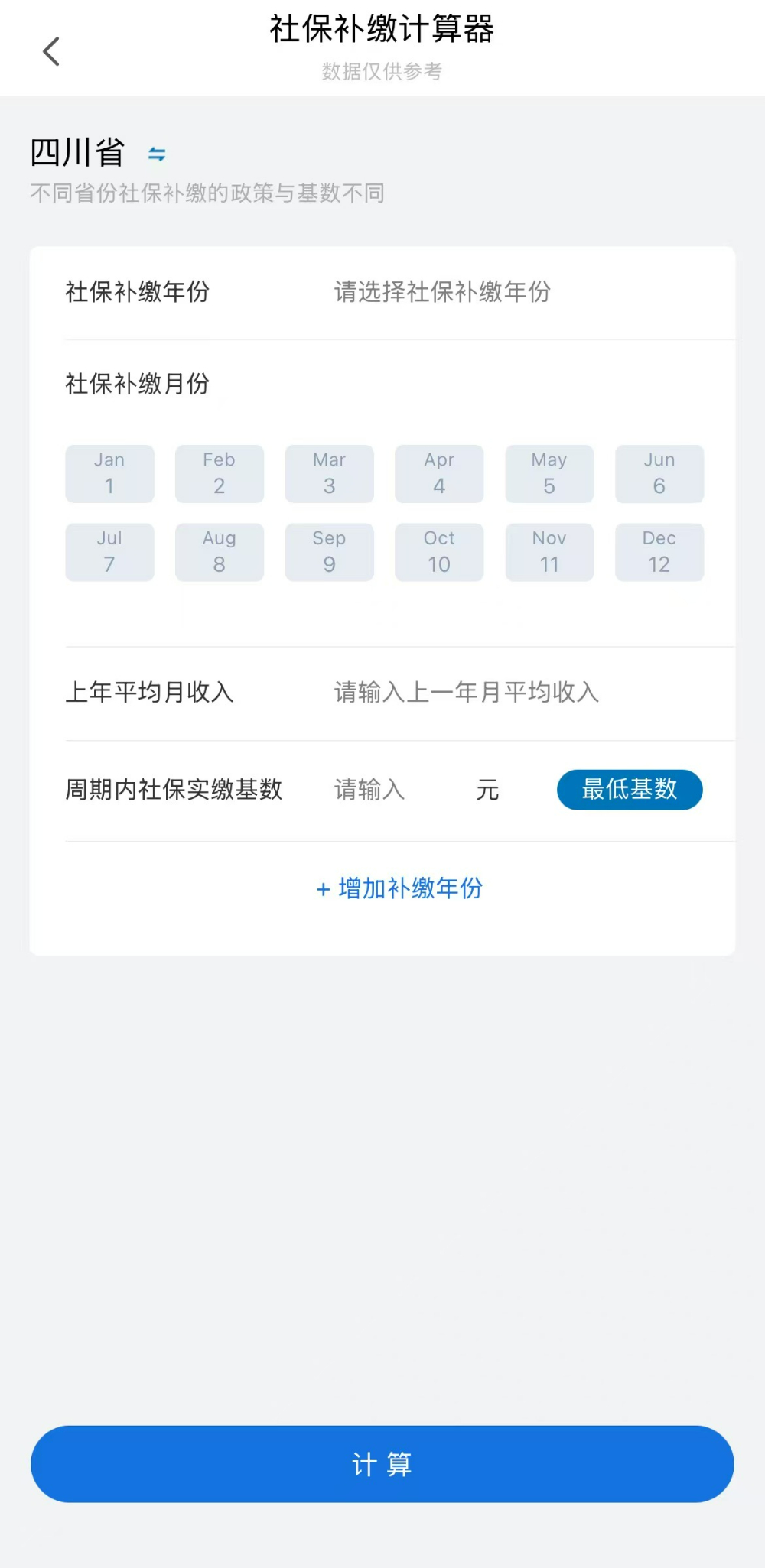The image size is (765, 1568).
Task: Select the Jan 1 month chip
Action: pyautogui.click(x=109, y=473)
